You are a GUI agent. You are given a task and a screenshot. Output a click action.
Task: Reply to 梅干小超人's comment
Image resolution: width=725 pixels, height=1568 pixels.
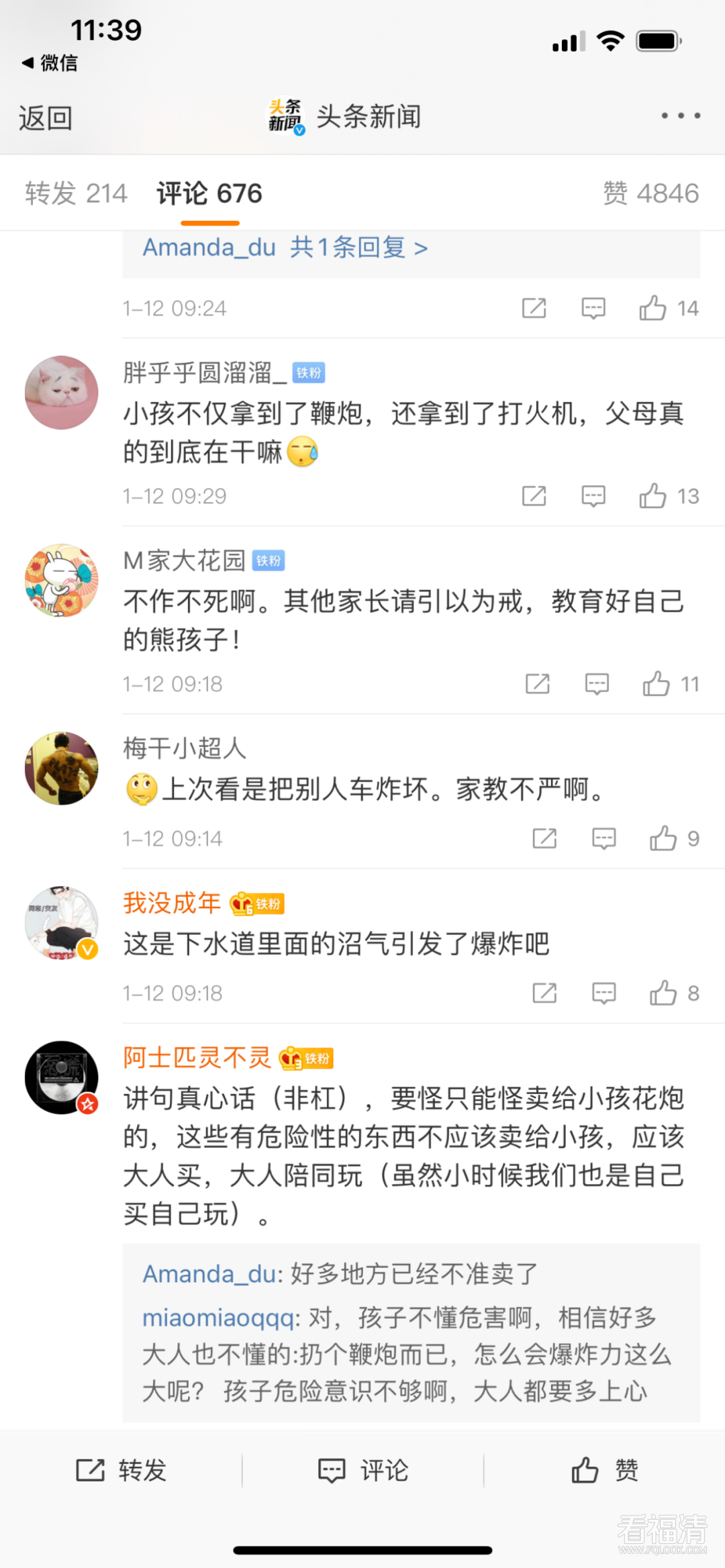(x=603, y=838)
